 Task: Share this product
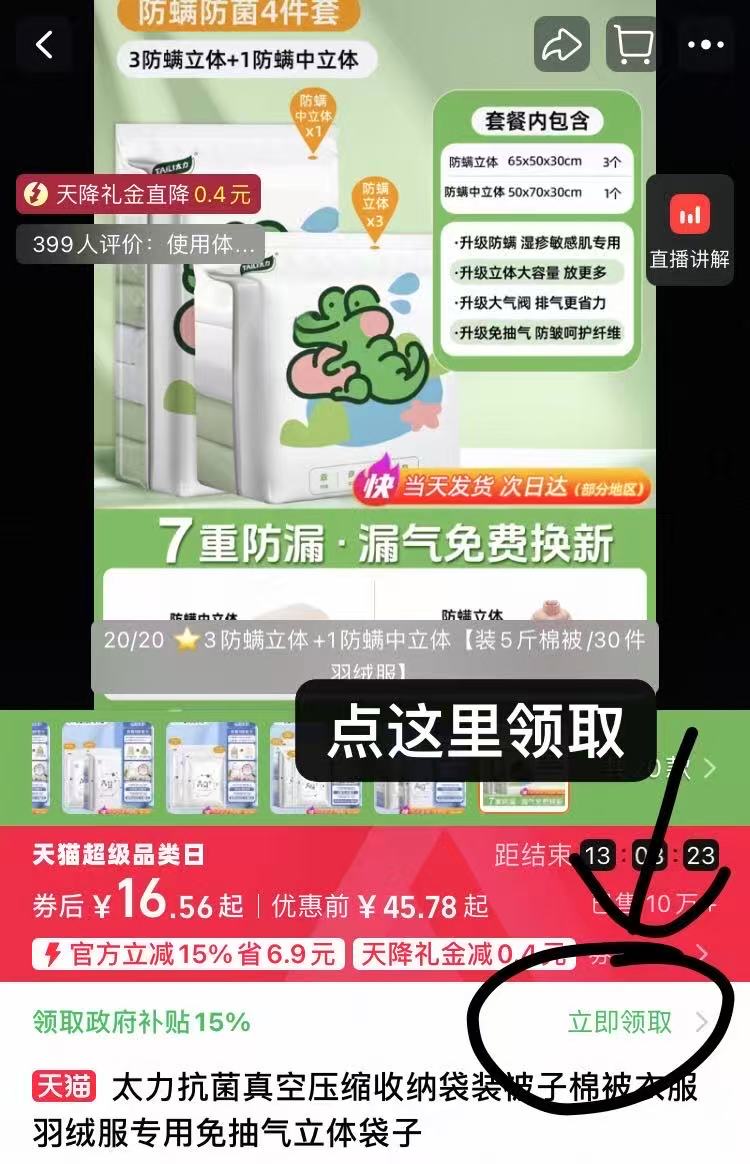[x=560, y=45]
